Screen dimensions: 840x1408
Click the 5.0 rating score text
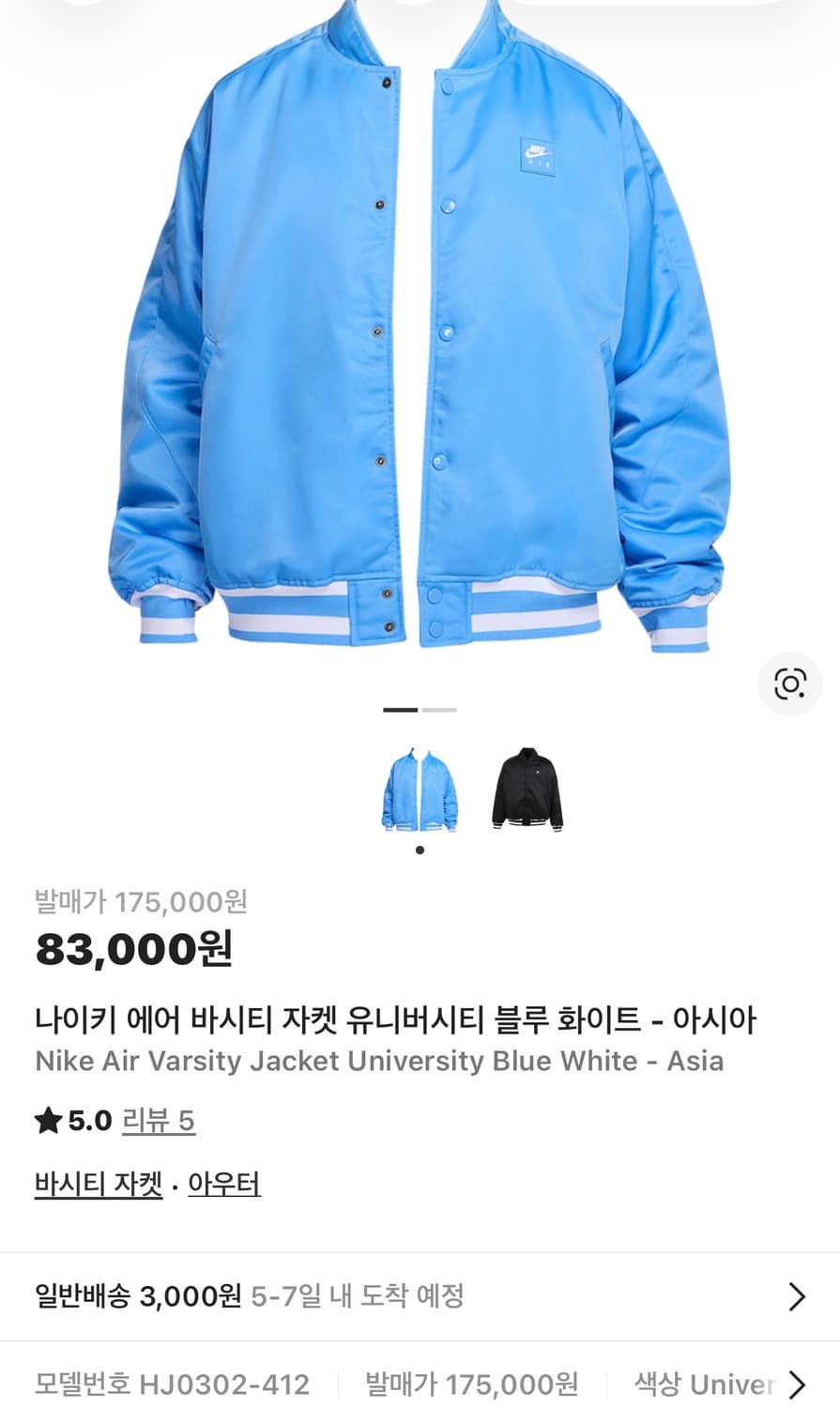click(86, 1120)
